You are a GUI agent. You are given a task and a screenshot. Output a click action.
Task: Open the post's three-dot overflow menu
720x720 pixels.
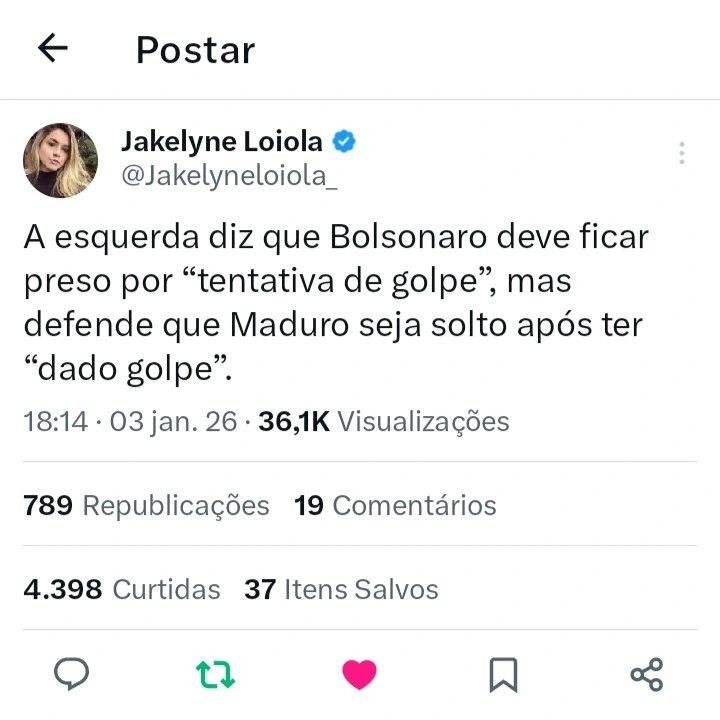681,153
